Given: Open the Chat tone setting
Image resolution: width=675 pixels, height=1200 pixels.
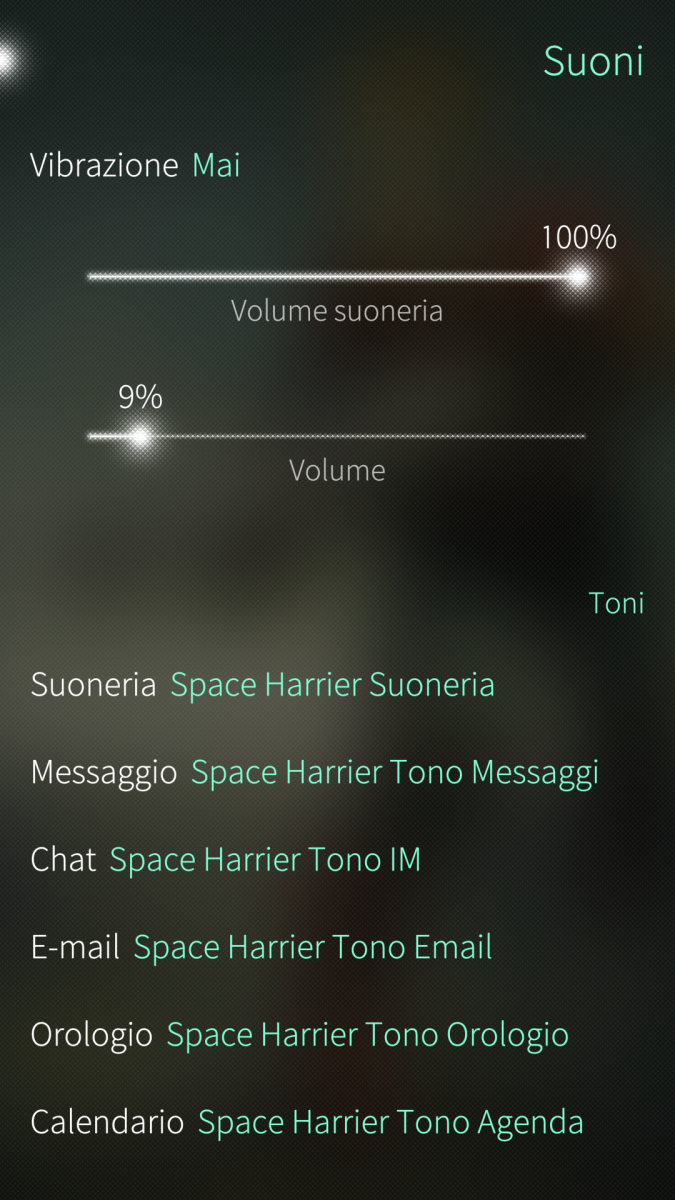Looking at the screenshot, I should click(226, 859).
